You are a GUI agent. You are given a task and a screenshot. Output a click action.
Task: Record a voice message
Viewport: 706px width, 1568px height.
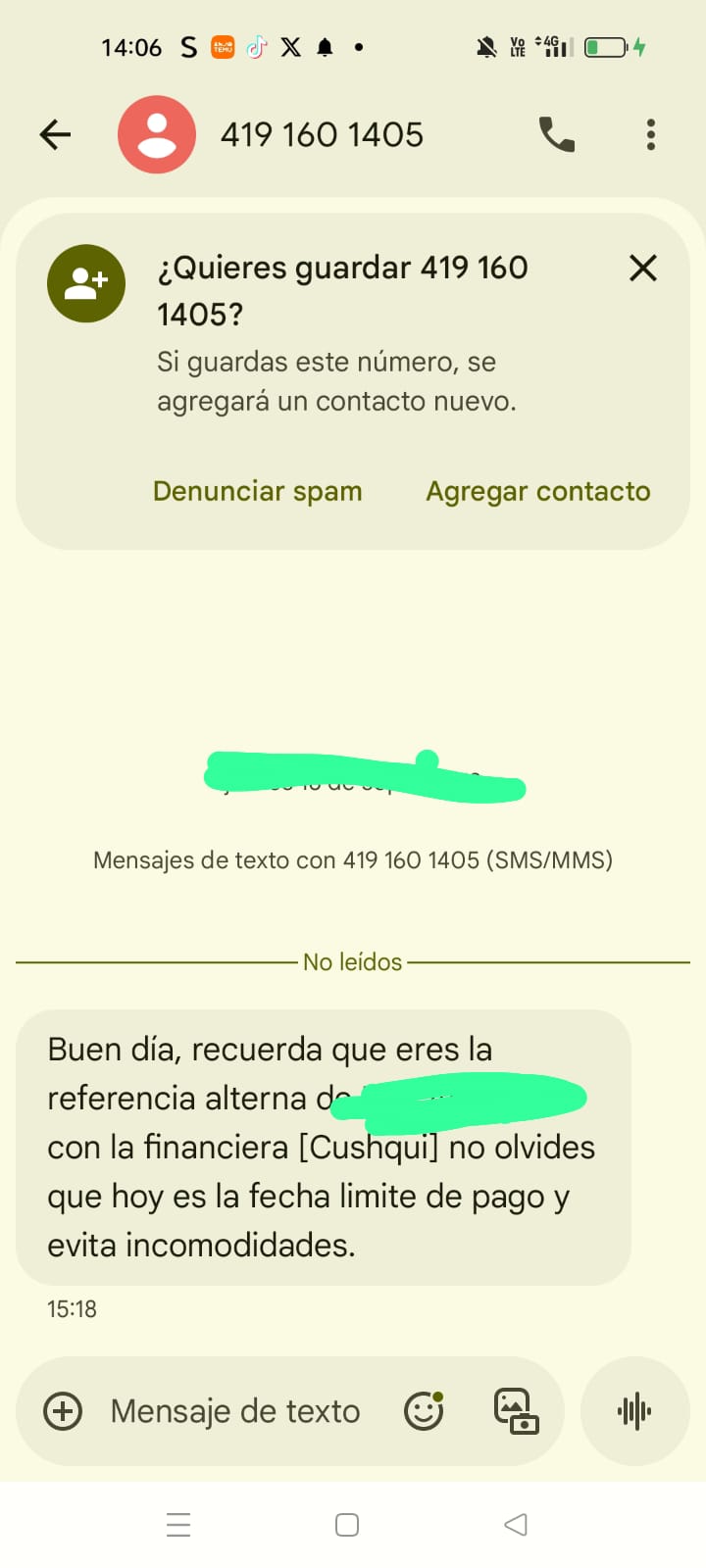click(x=634, y=1411)
